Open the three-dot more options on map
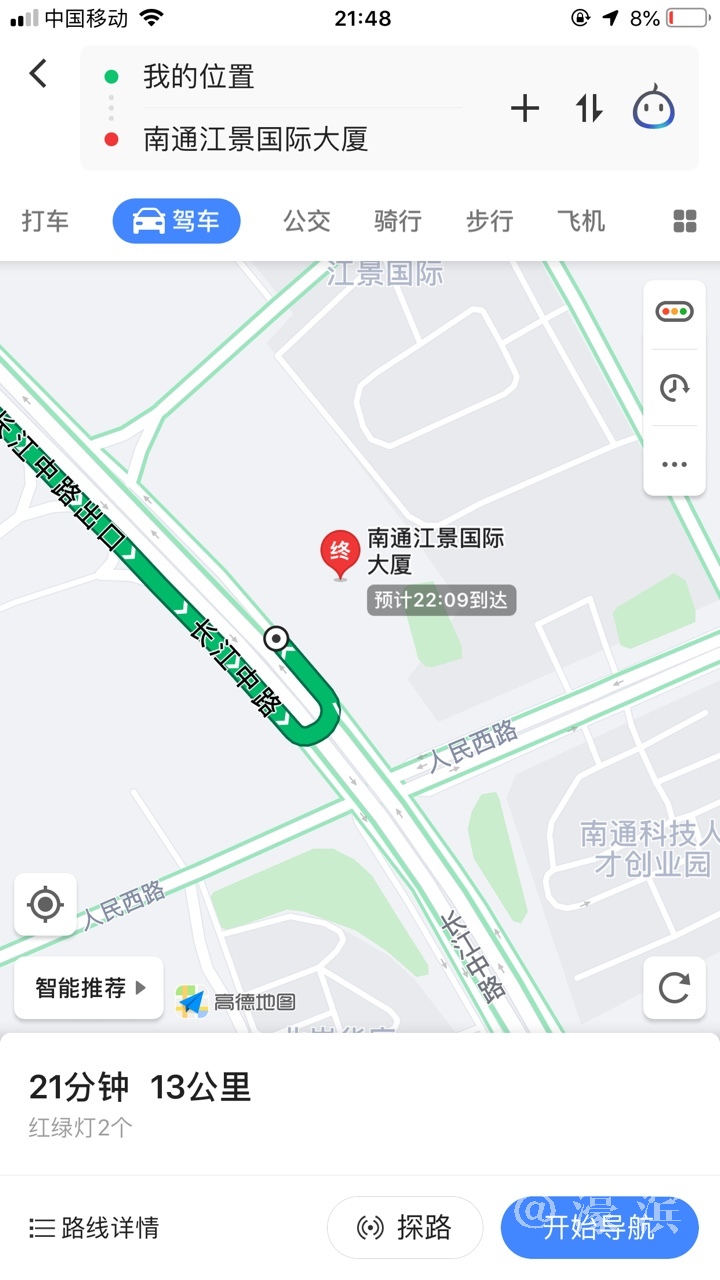Viewport: 720px width, 1280px height. [674, 464]
